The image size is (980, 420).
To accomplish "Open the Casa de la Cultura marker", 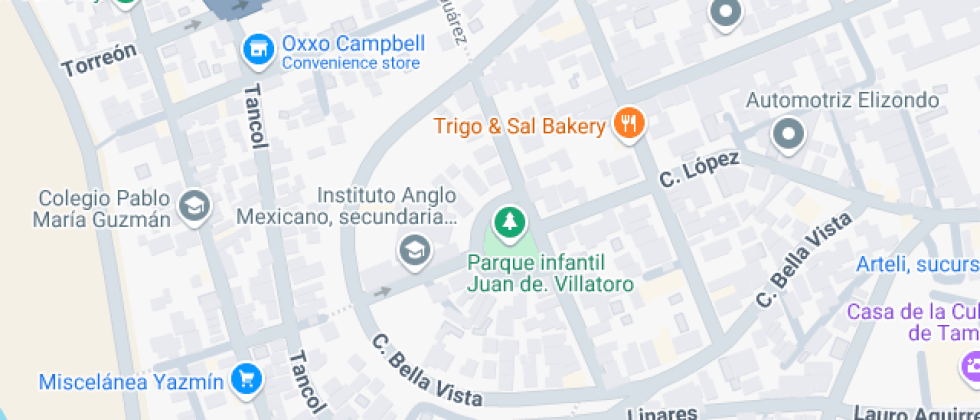I will click(972, 366).
